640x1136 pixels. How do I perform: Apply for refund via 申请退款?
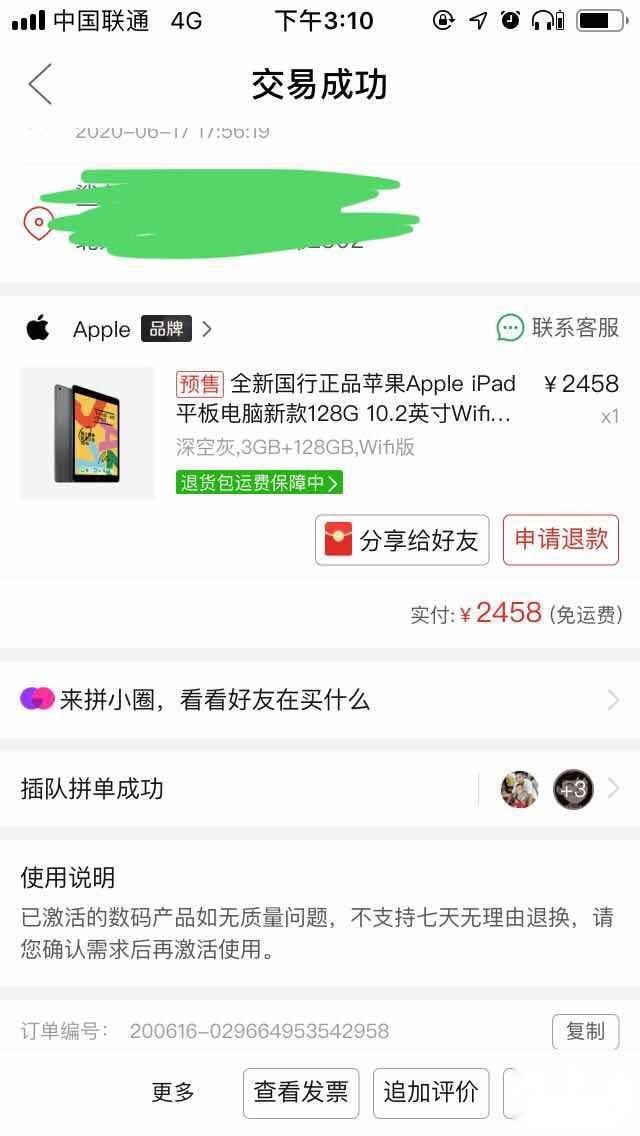click(x=560, y=540)
